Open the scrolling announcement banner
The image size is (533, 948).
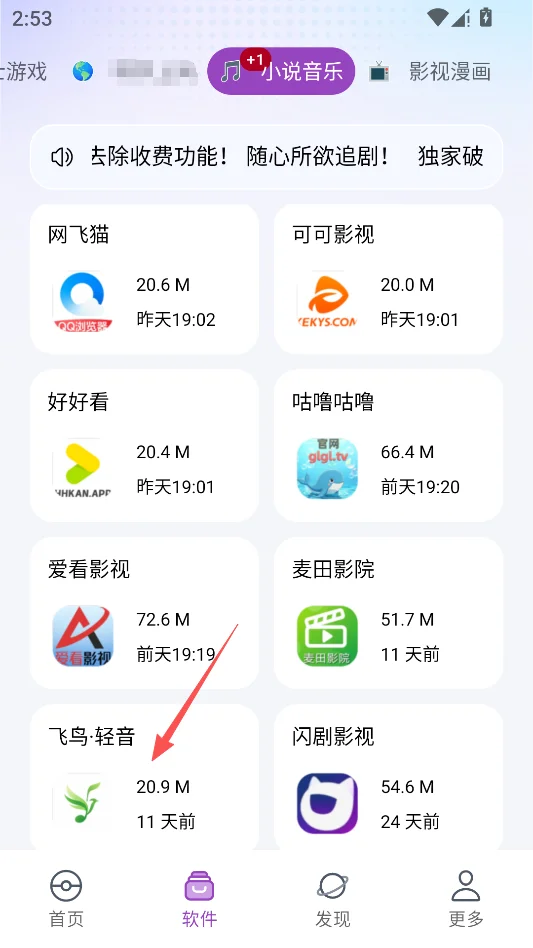266,157
